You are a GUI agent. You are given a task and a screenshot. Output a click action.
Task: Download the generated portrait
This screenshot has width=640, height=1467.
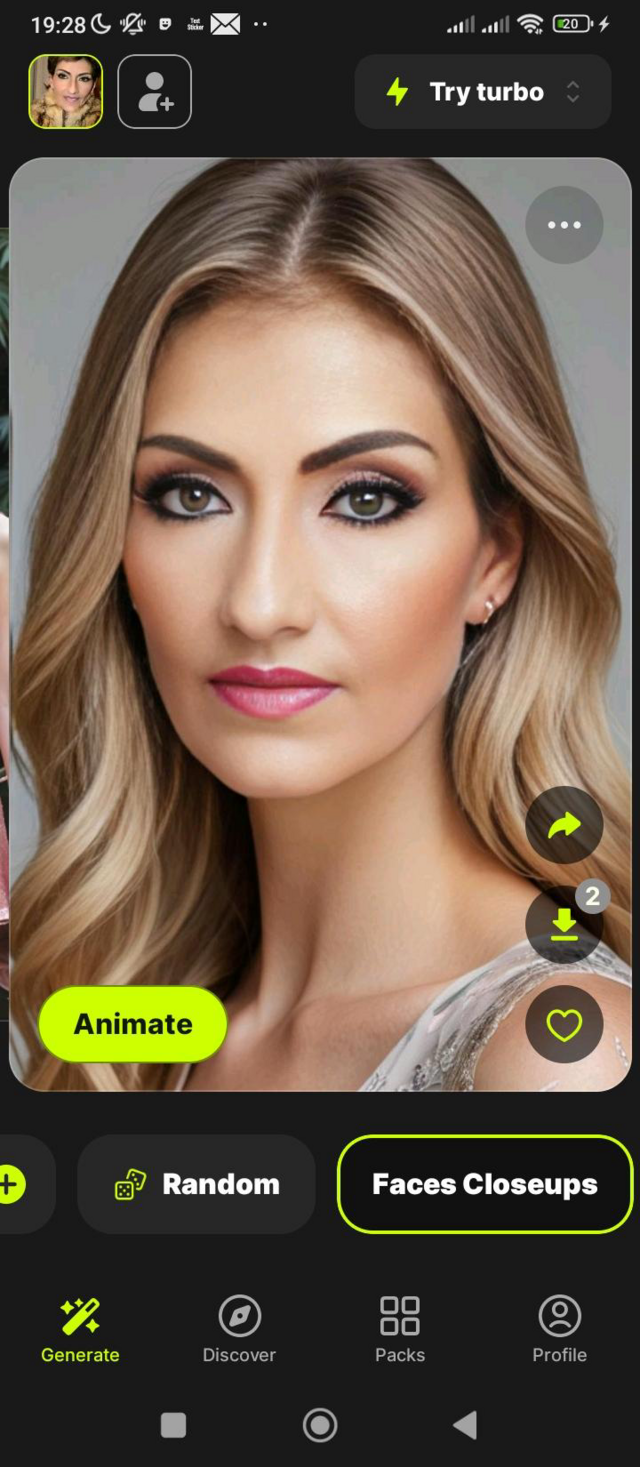coord(564,924)
